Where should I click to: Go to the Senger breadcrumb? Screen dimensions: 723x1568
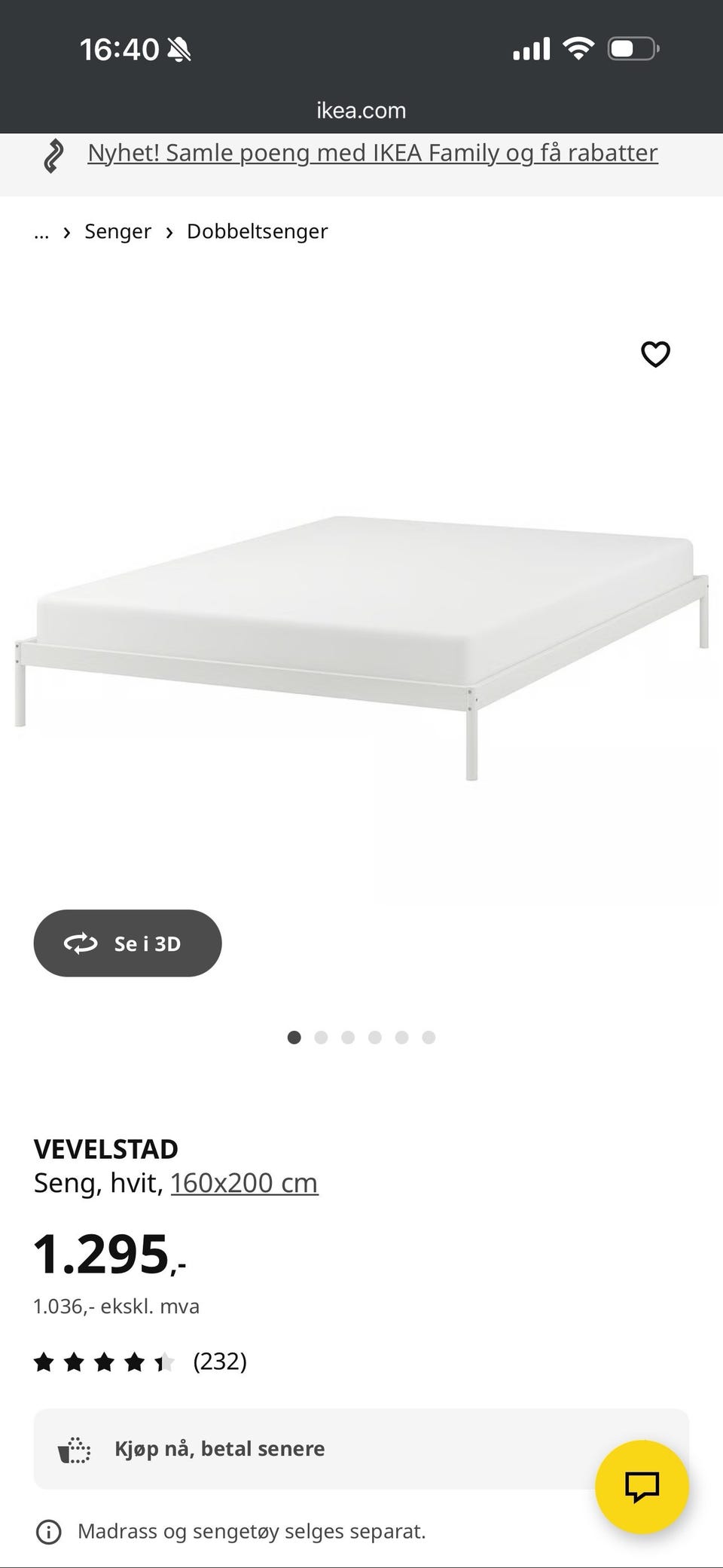point(117,231)
